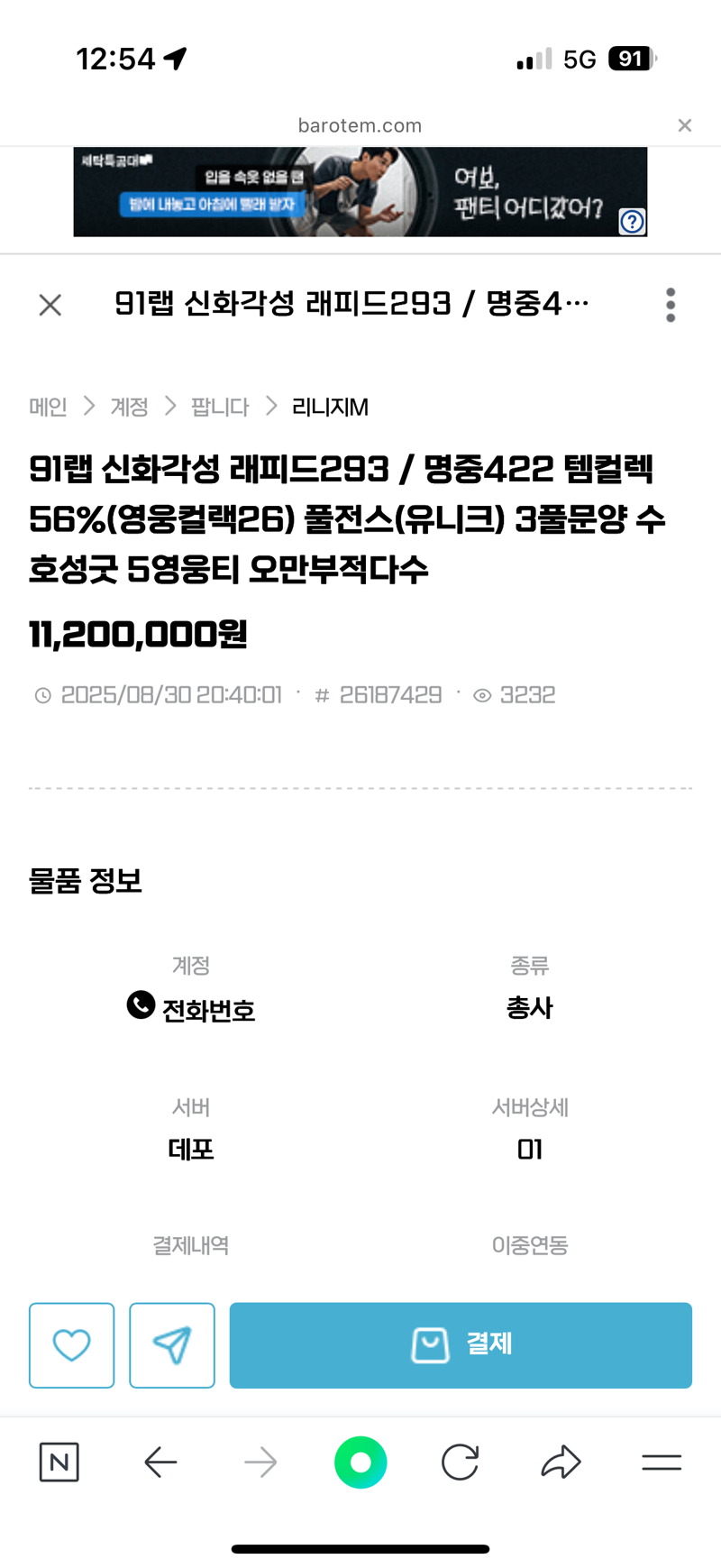Go back to the previous page
This screenshot has width=721, height=1568.
[160, 1462]
